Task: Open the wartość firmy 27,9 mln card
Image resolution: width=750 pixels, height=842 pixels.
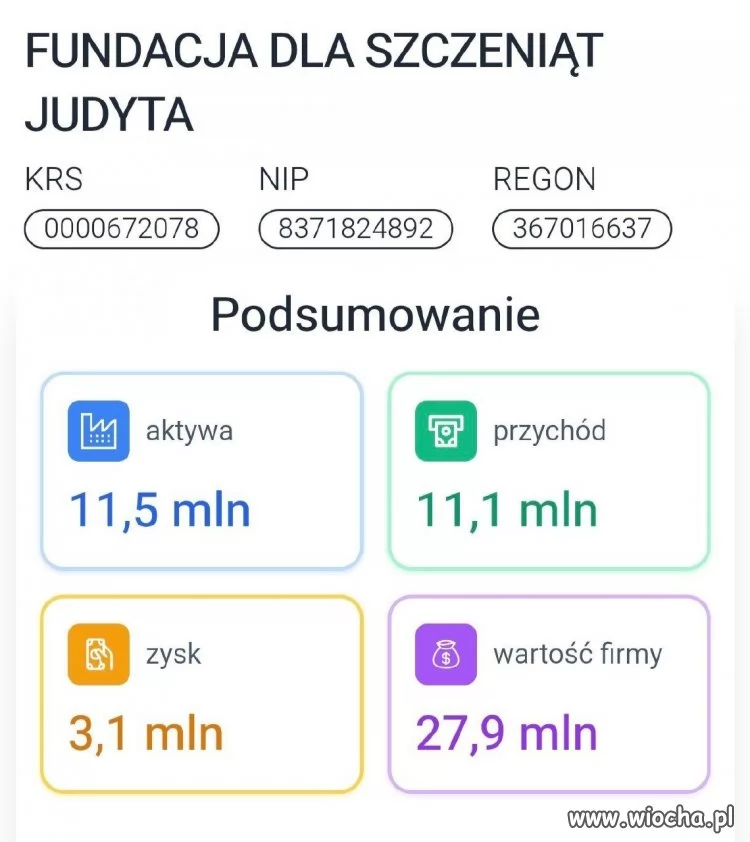Action: click(548, 694)
